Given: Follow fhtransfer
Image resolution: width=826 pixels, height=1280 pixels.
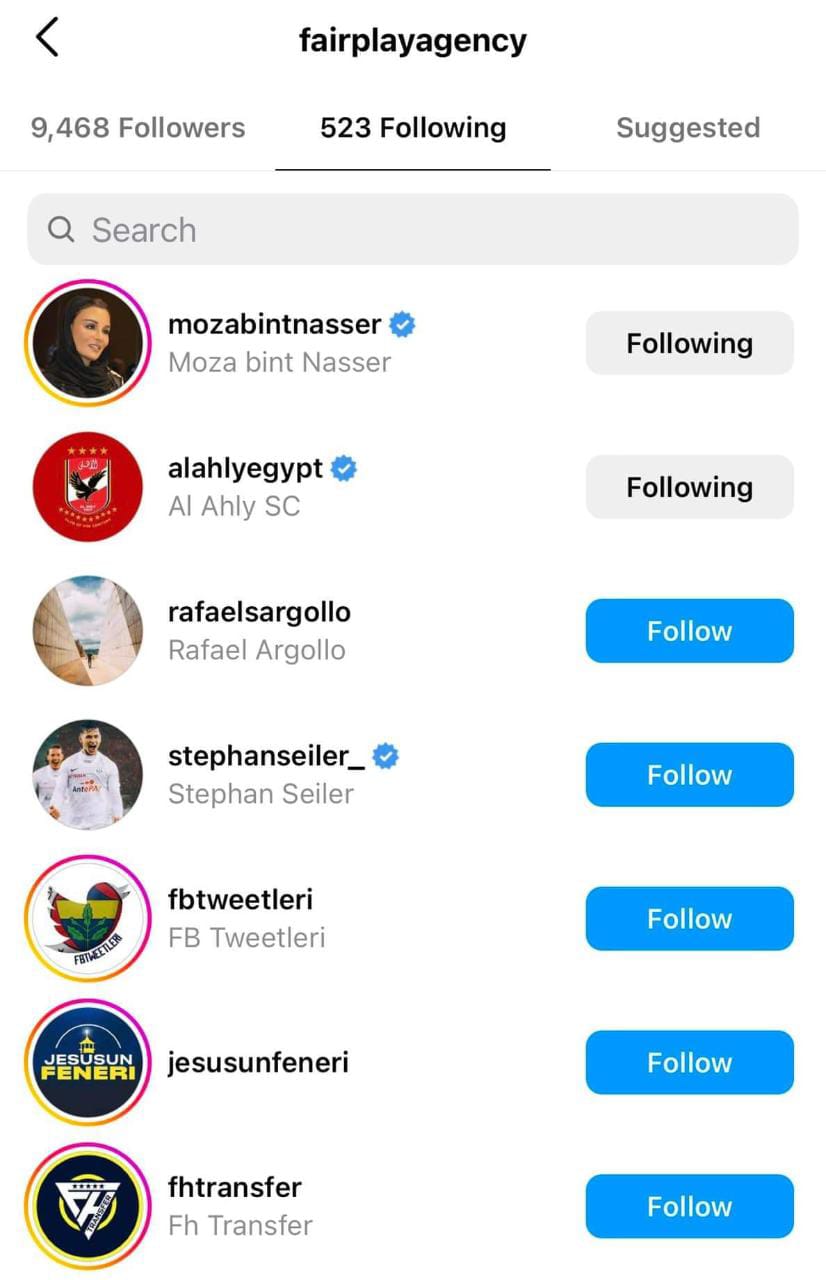Looking at the screenshot, I should click(689, 1207).
